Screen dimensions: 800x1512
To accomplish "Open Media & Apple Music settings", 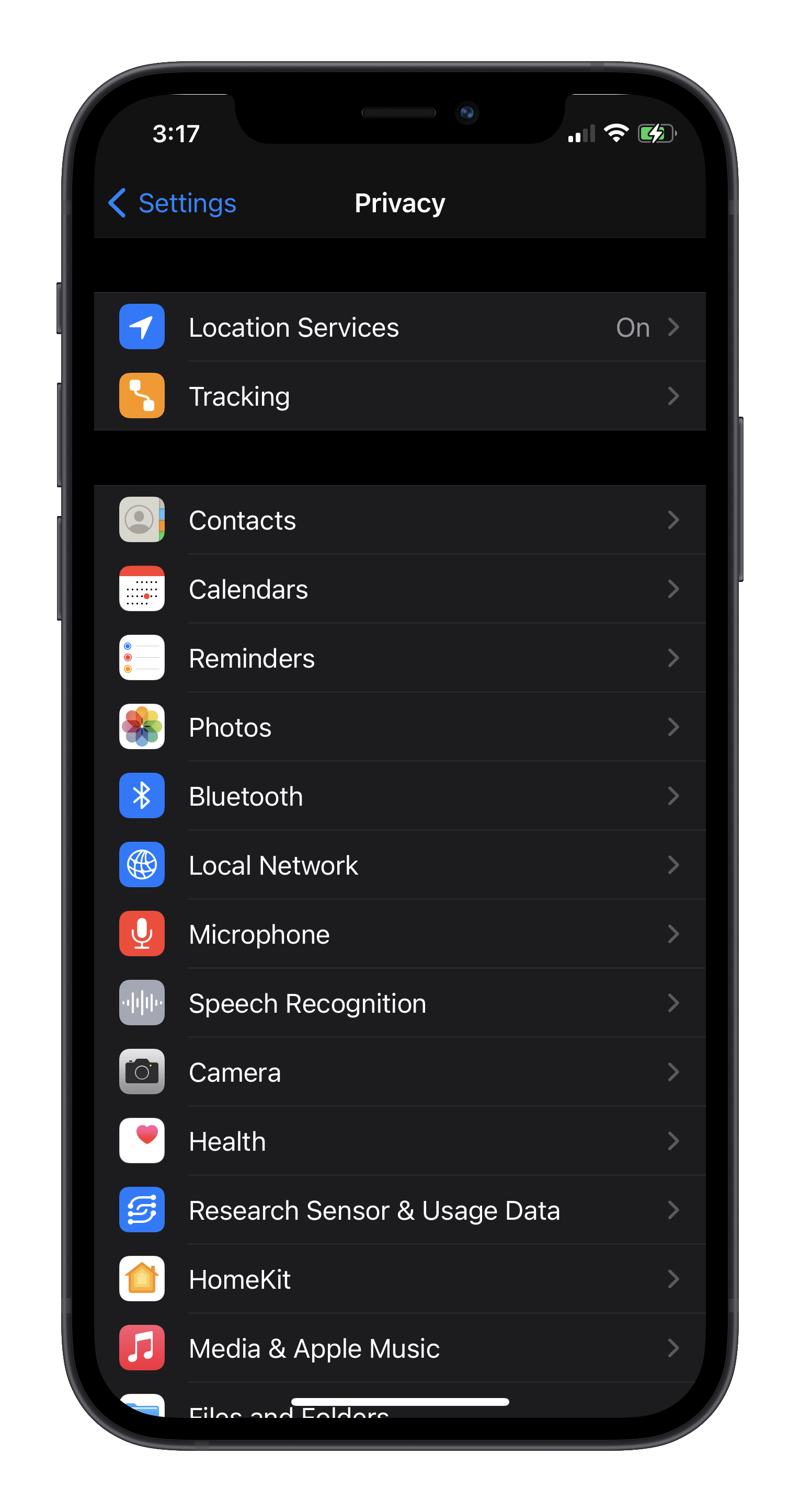I will [399, 1348].
